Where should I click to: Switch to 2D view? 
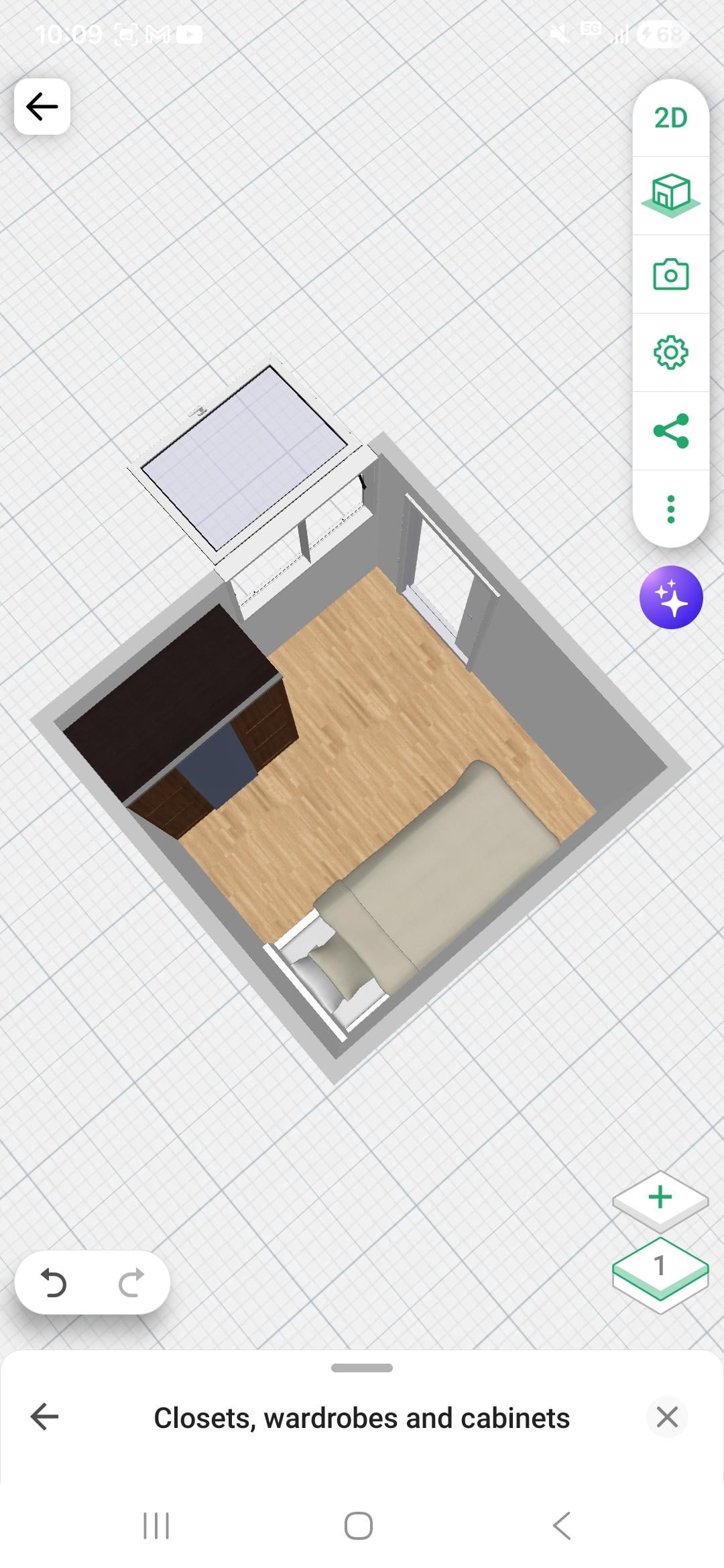[670, 118]
